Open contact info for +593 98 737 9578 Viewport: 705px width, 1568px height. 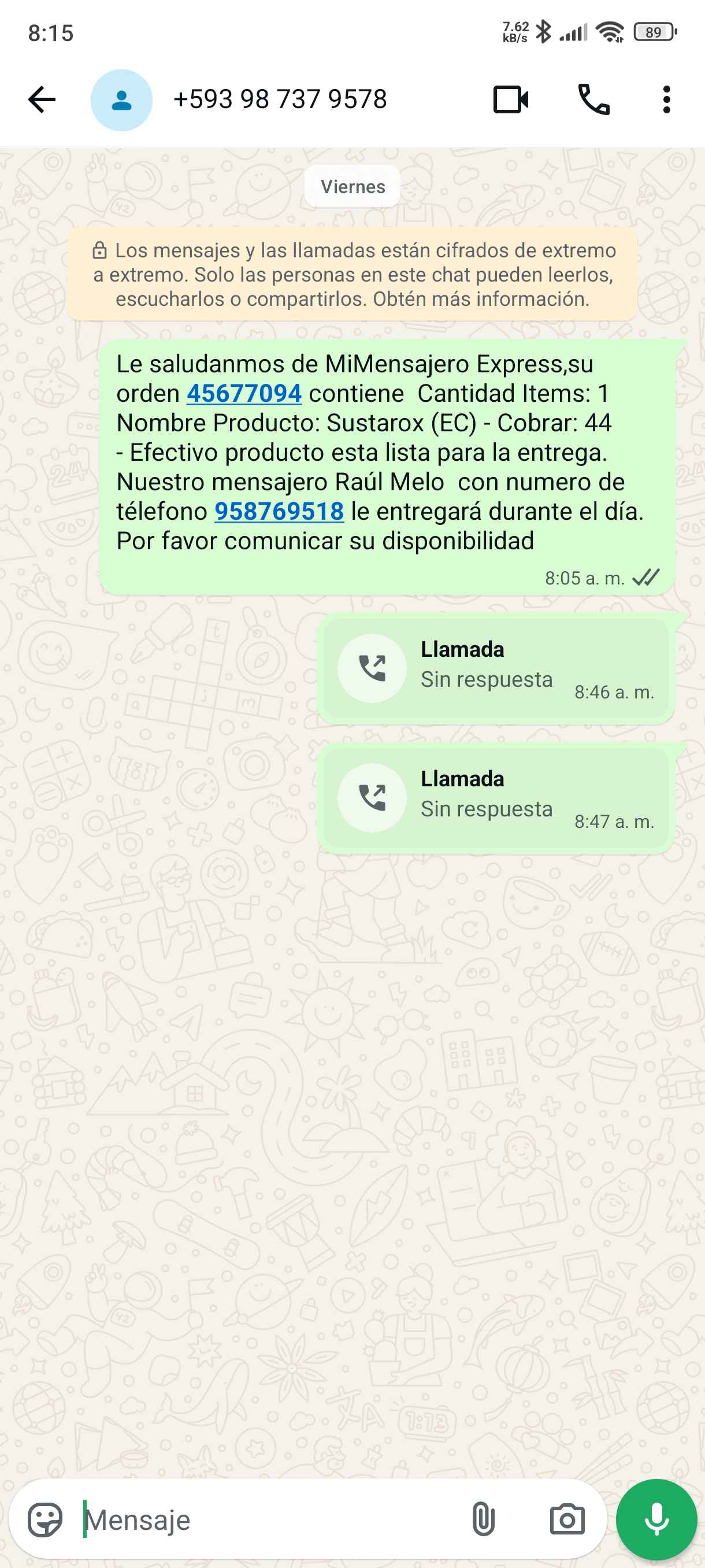[280, 99]
